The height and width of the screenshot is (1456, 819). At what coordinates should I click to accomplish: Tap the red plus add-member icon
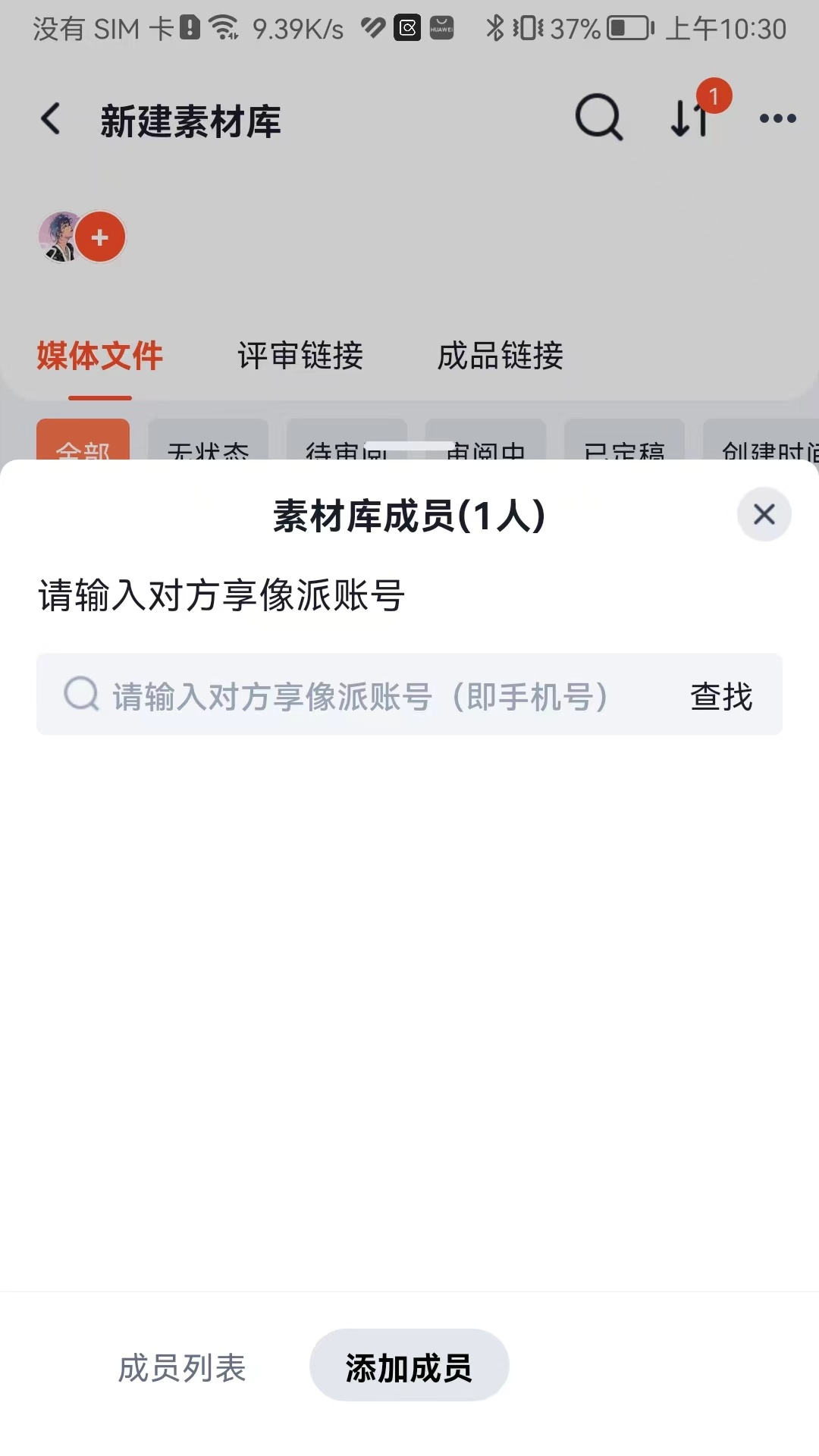100,237
